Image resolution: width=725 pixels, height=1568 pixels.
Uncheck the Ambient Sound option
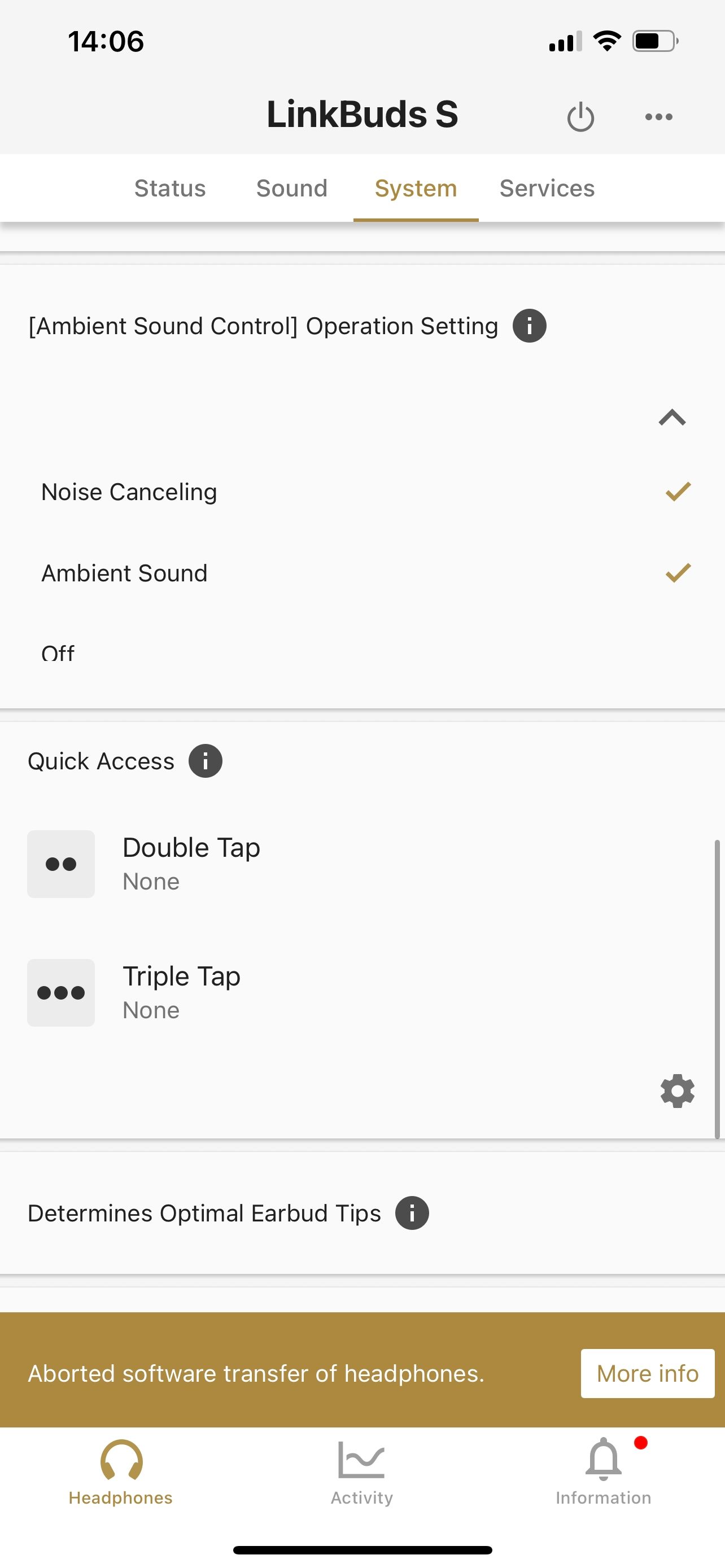(678, 573)
